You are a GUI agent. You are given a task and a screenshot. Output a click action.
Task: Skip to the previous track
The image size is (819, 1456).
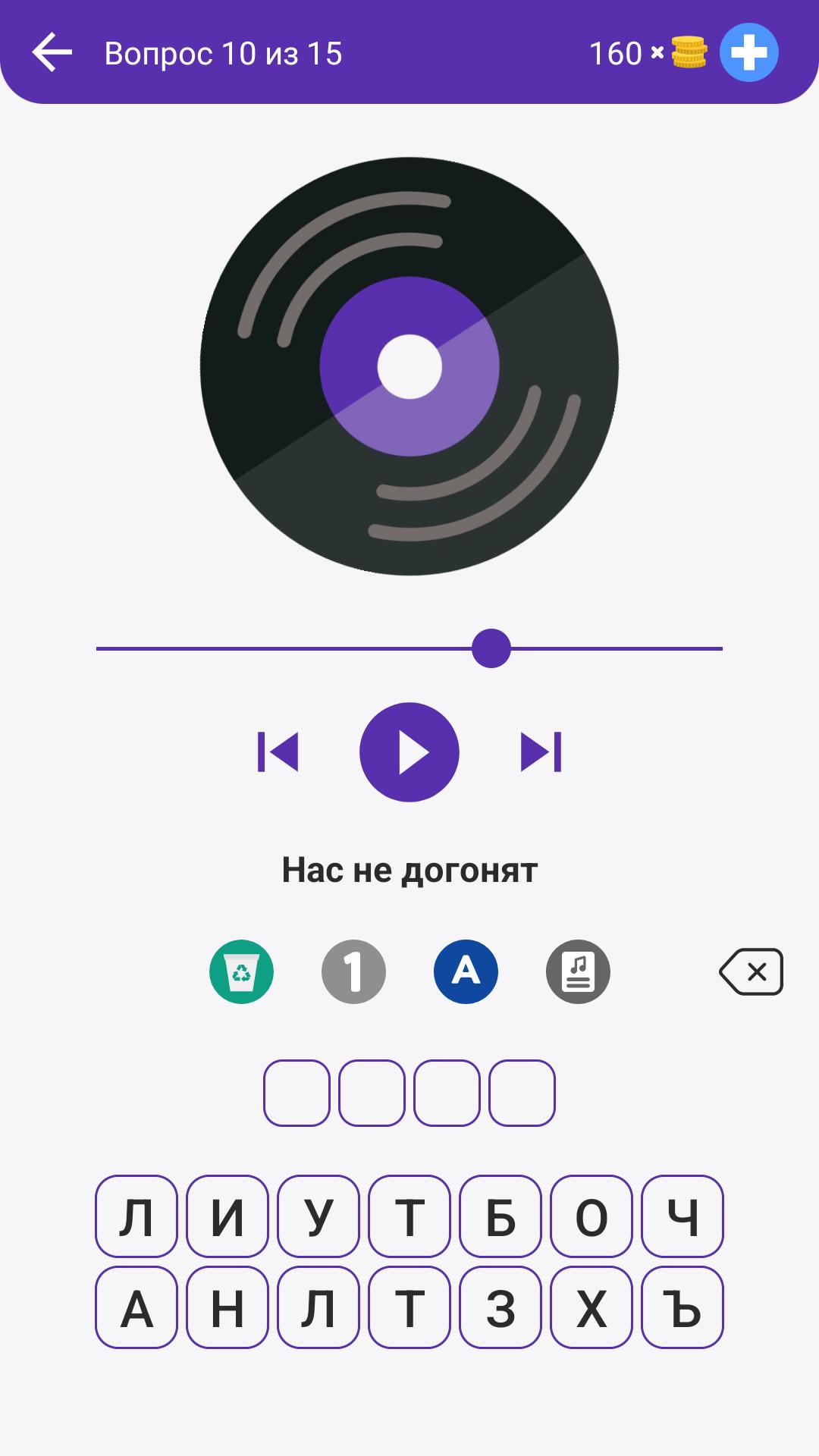278,752
